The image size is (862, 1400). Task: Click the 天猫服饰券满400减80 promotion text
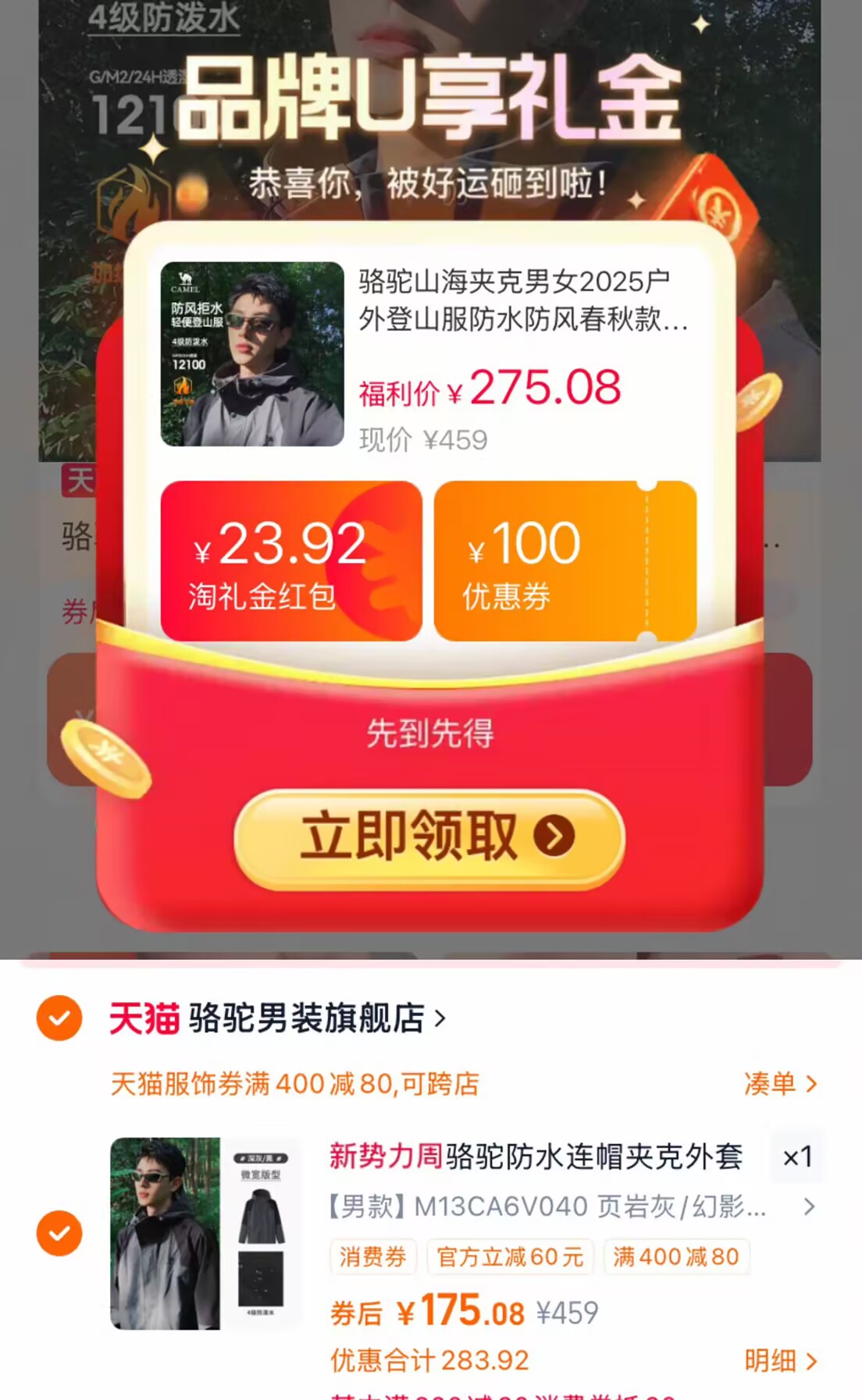tap(295, 1083)
